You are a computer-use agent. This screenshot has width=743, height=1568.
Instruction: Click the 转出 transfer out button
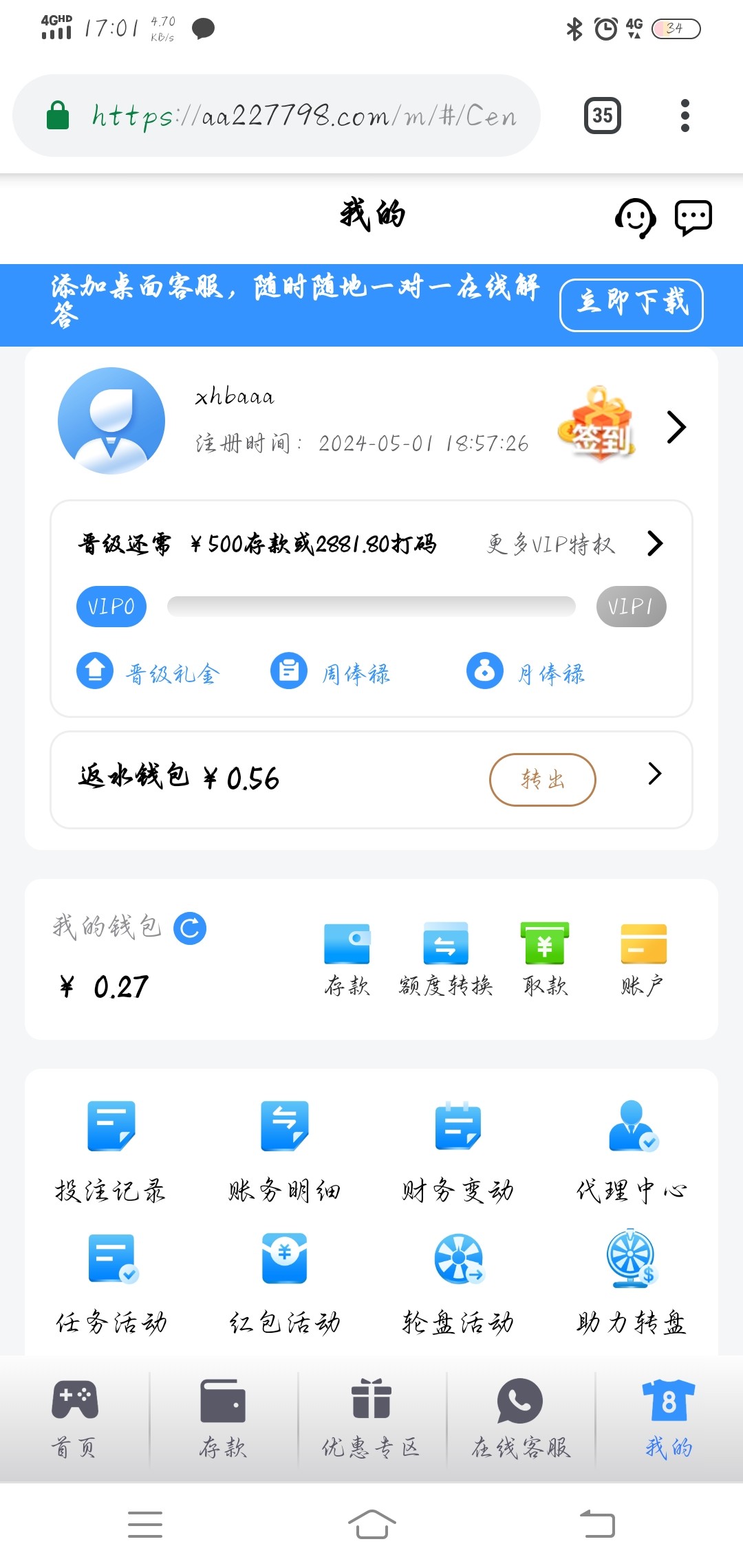coord(543,779)
